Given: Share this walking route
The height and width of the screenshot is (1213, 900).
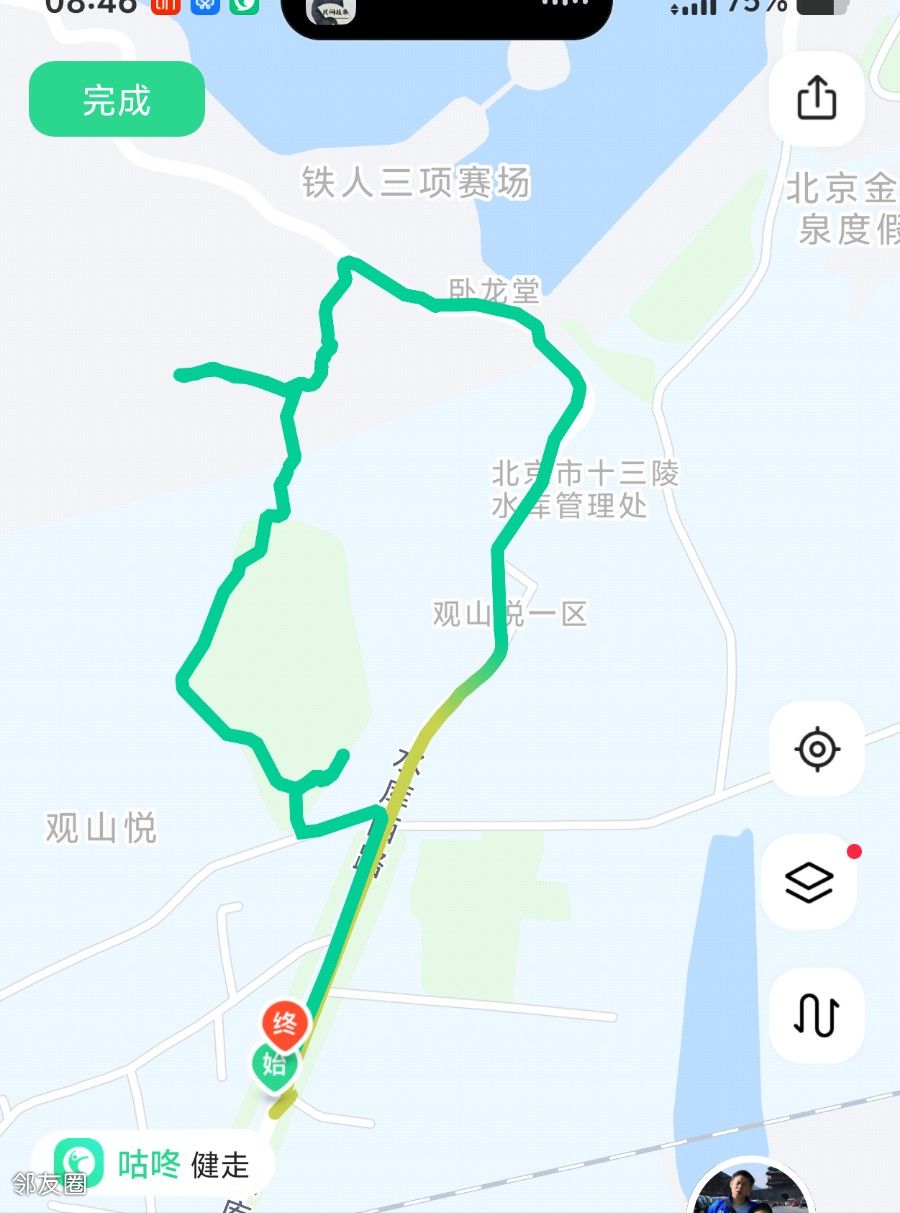Looking at the screenshot, I should (x=816, y=99).
